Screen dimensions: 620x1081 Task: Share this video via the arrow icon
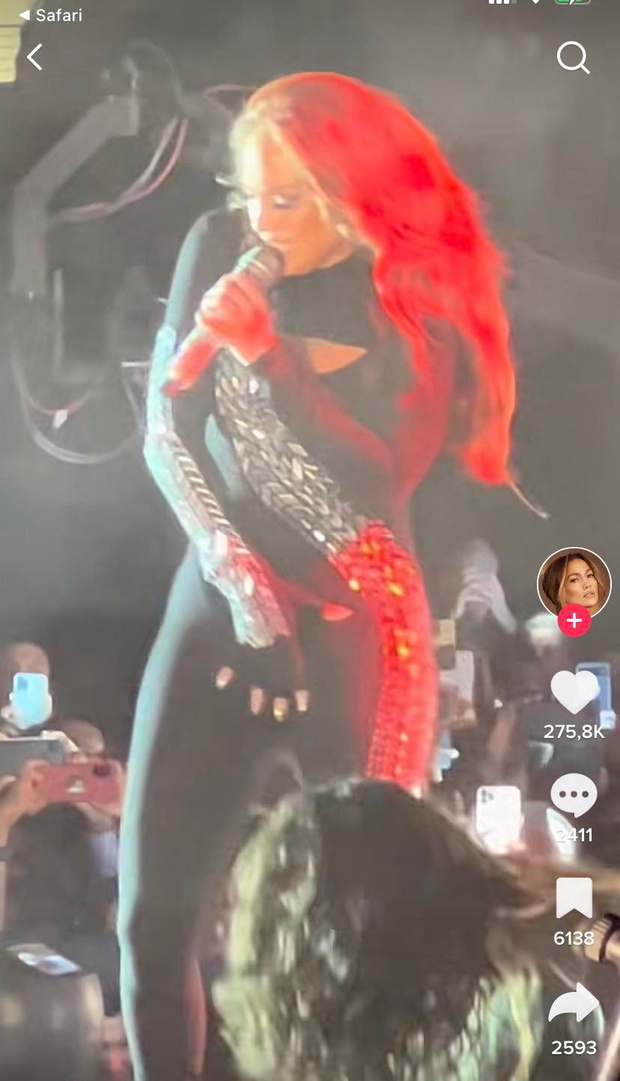[574, 1003]
